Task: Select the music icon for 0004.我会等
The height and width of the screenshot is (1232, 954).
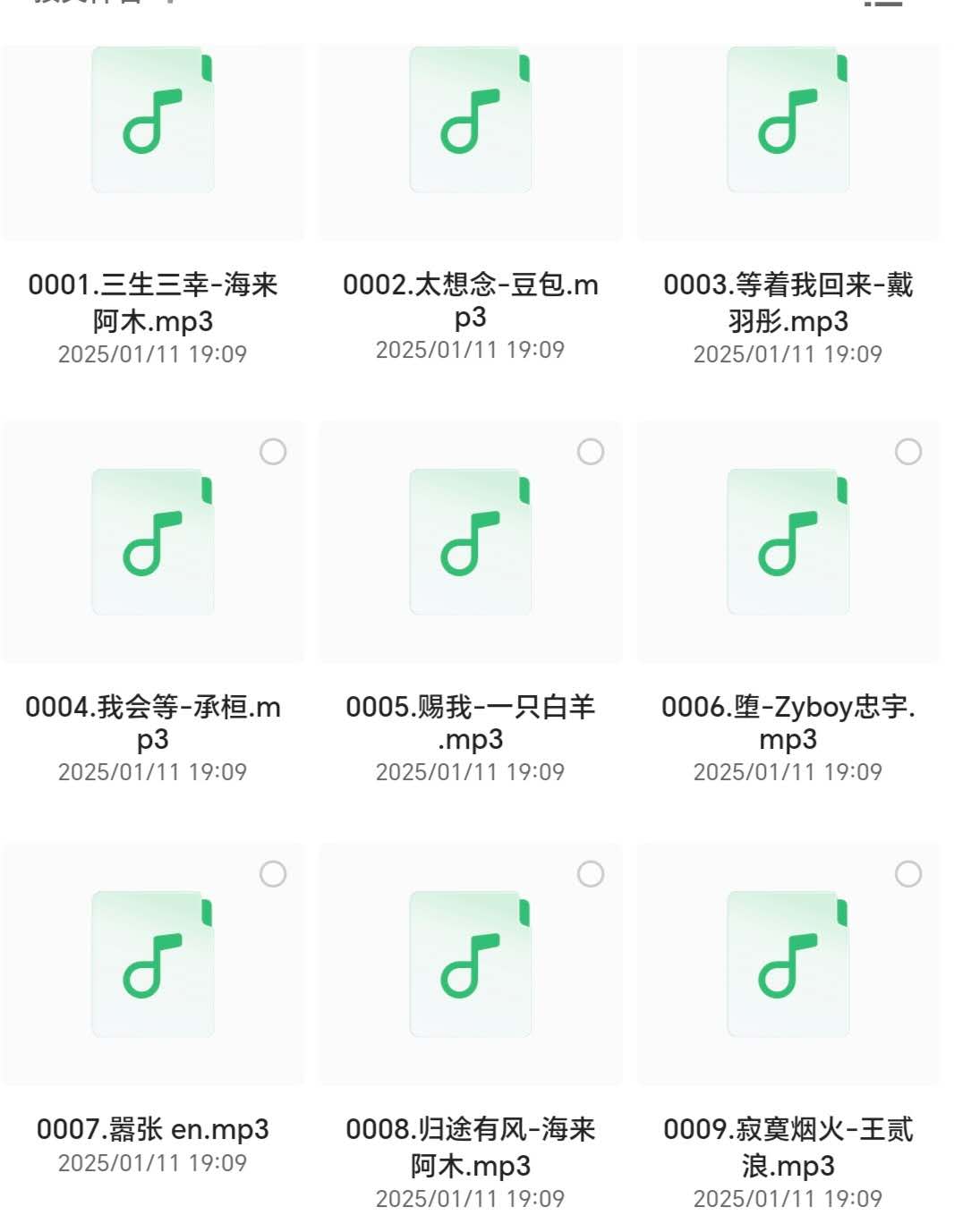Action: tap(152, 546)
